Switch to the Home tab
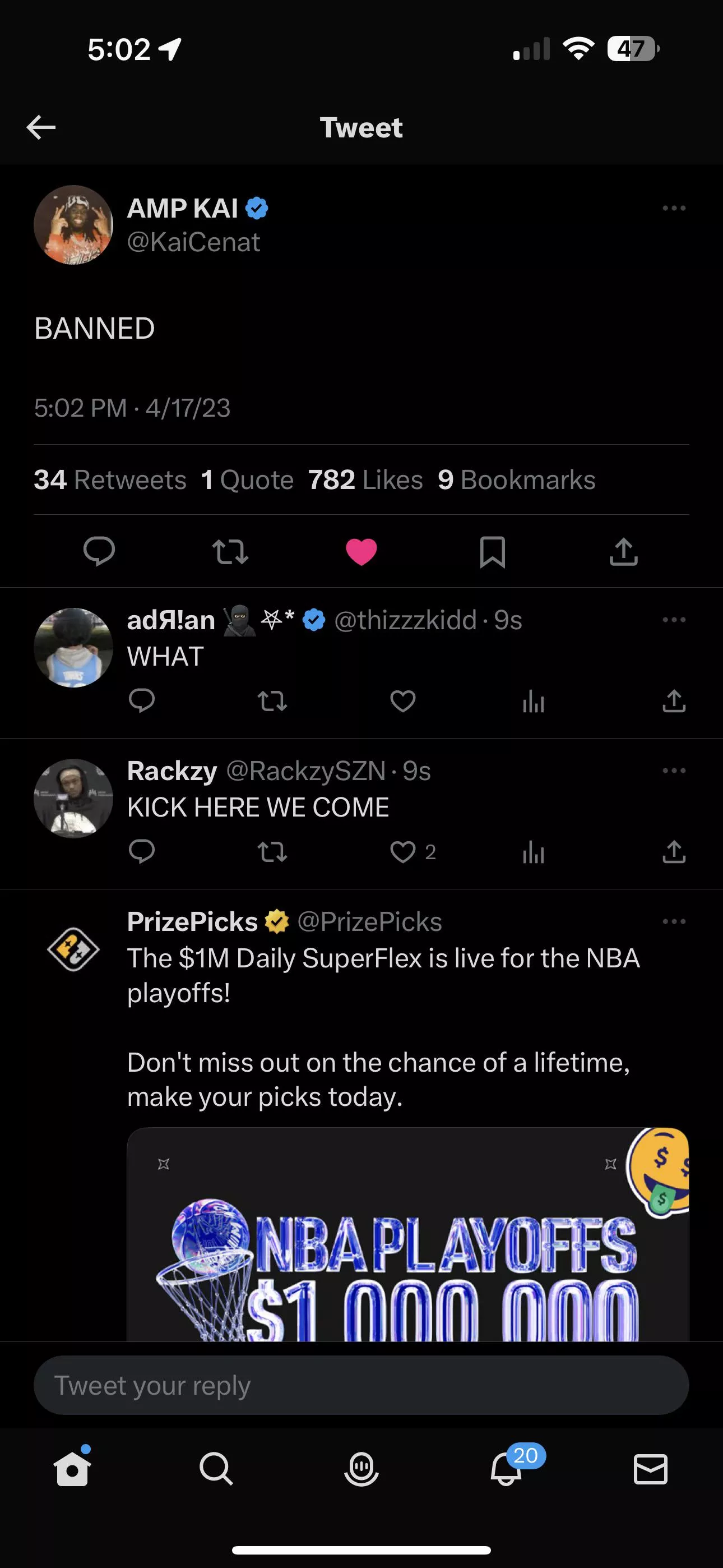The height and width of the screenshot is (1568, 723). [x=72, y=1469]
